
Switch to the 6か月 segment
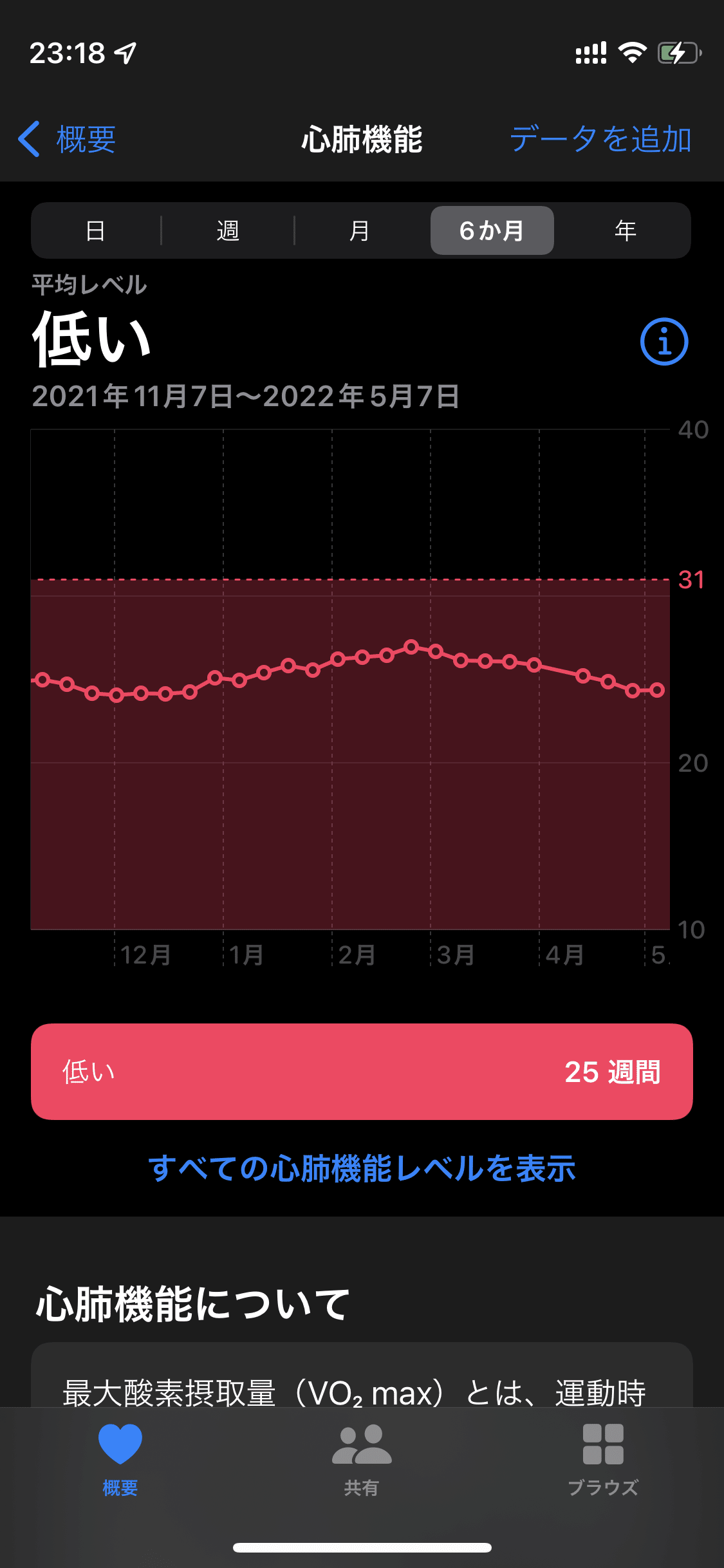492,230
